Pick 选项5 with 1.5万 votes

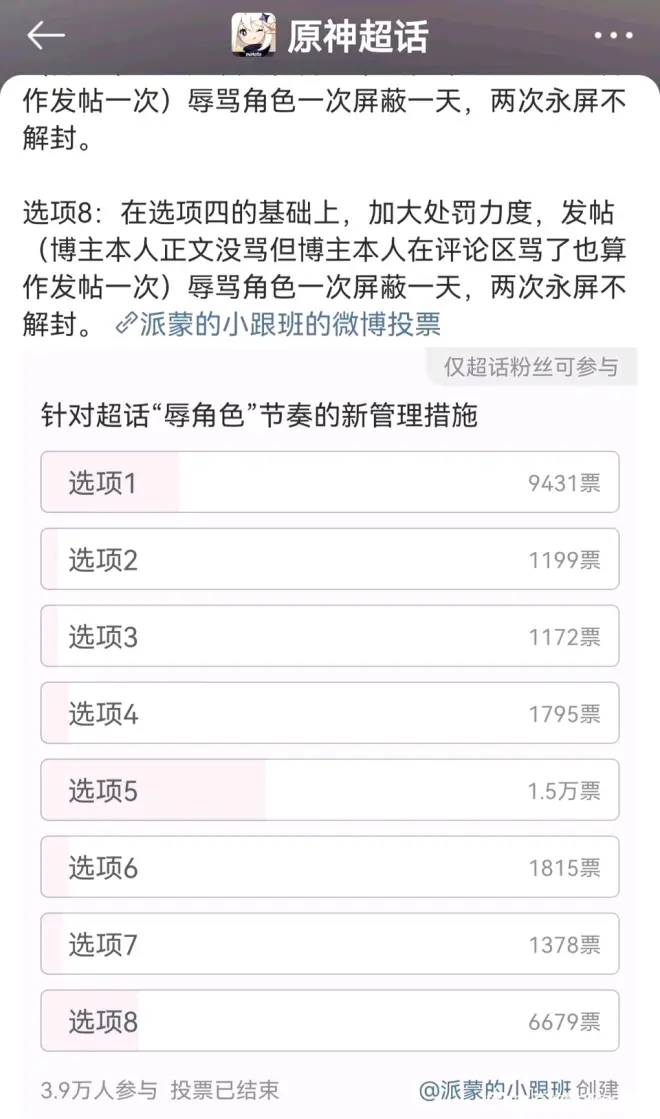click(330, 790)
